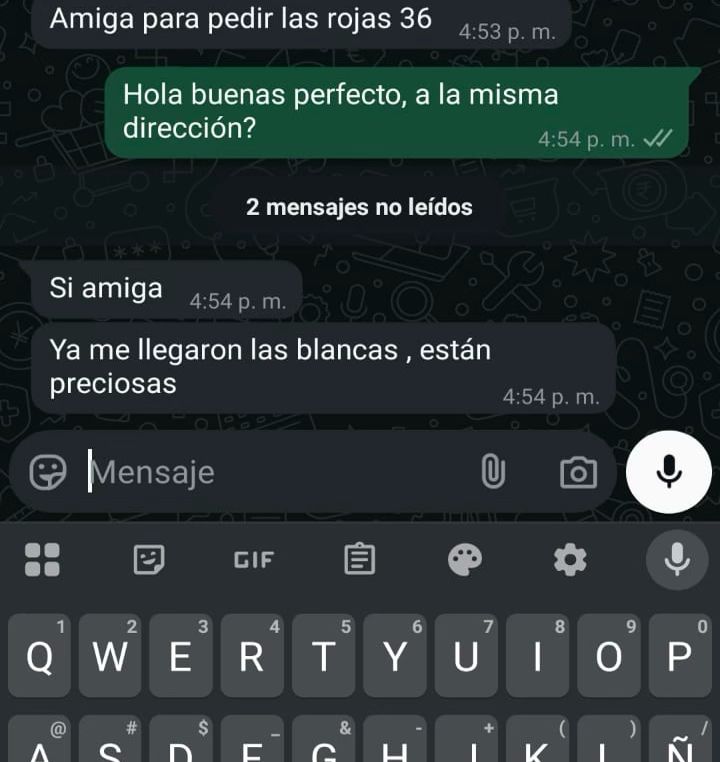Open keyboard theme palette
Viewport: 720px width, 762px height.
coord(464,560)
